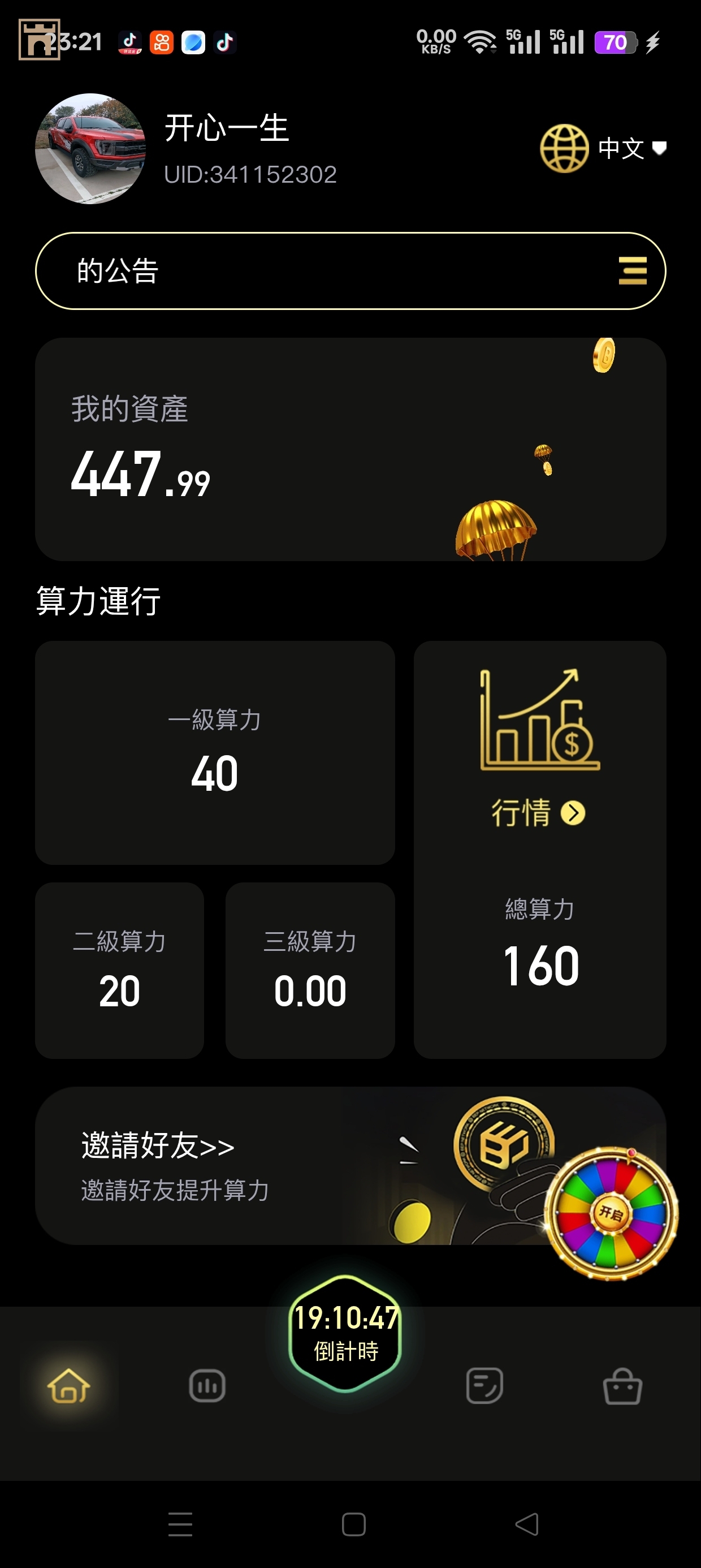Spin the 开启 lucky wheel
Viewport: 701px width, 1568px height.
611,1213
